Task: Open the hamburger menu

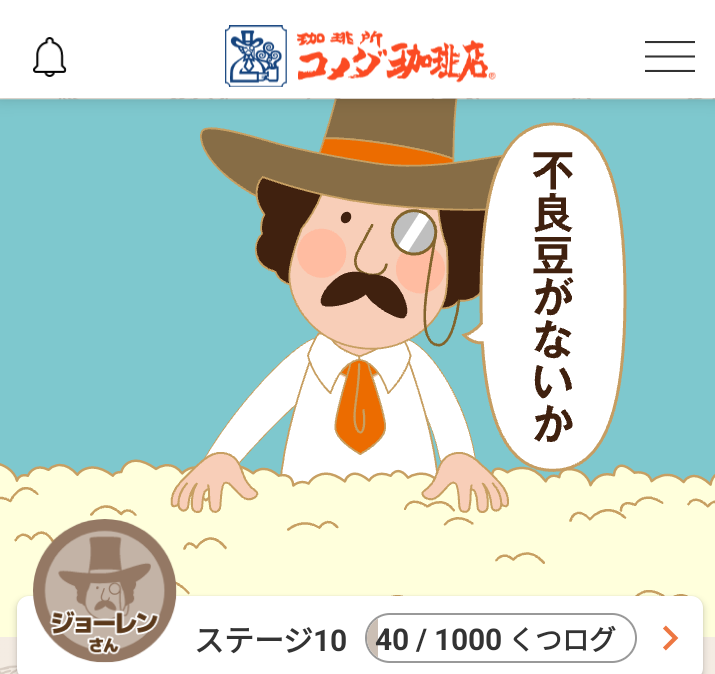Action: point(669,56)
